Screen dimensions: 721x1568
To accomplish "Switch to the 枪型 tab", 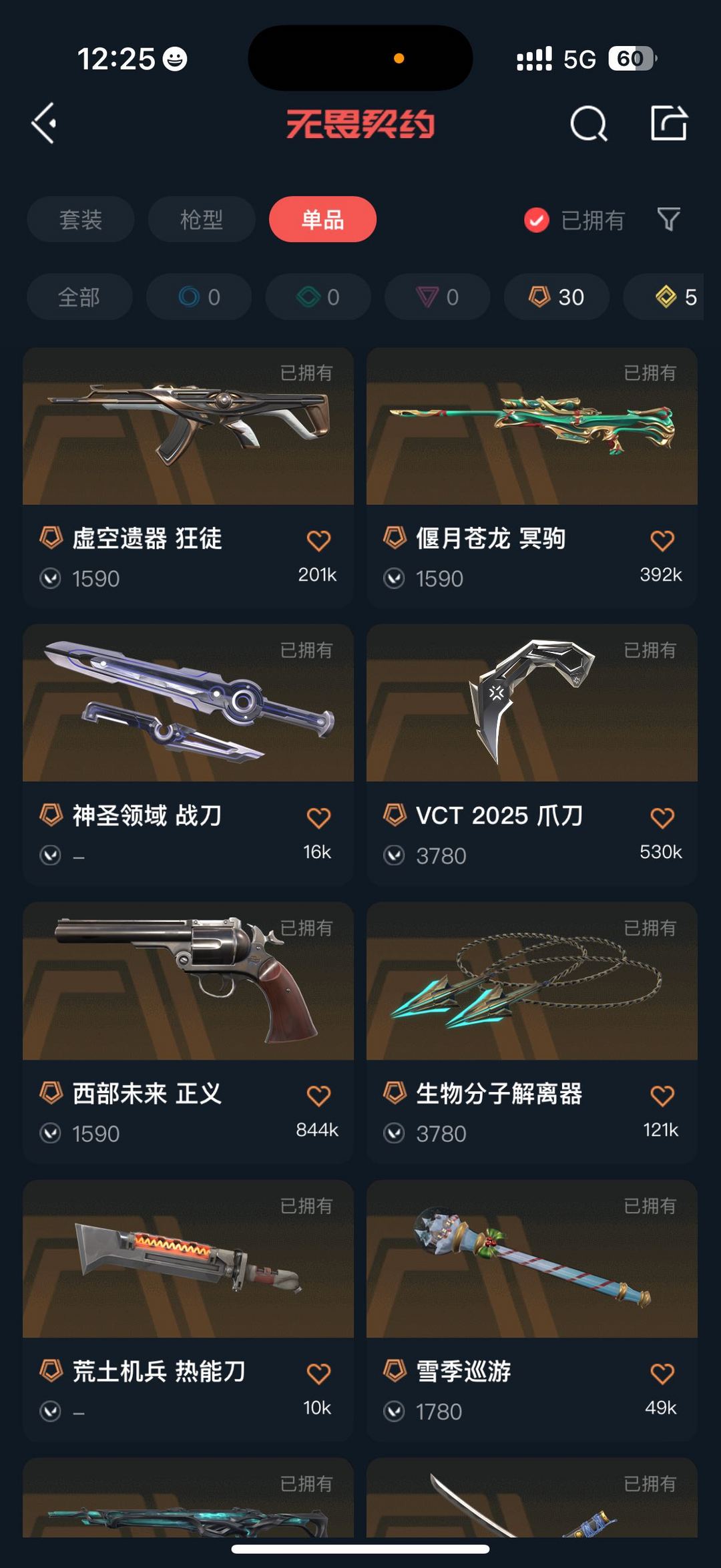I will coord(202,219).
